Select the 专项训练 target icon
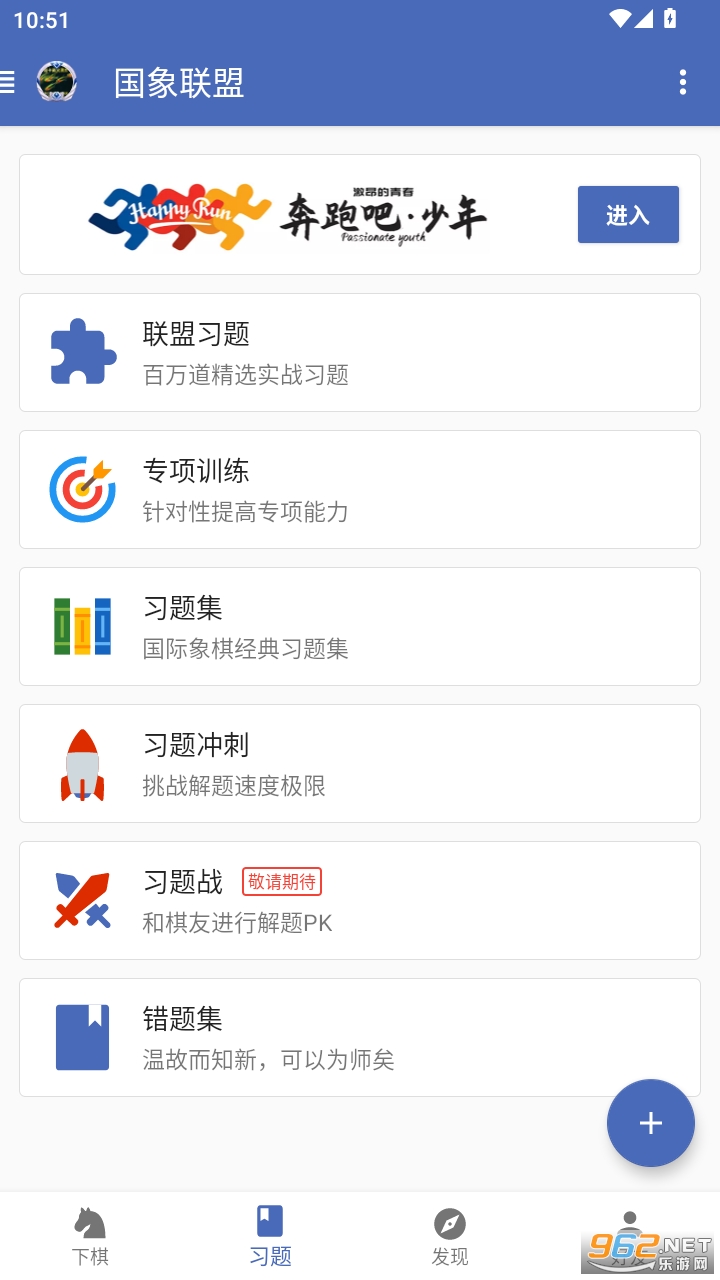This screenshot has height=1280, width=720. click(83, 489)
